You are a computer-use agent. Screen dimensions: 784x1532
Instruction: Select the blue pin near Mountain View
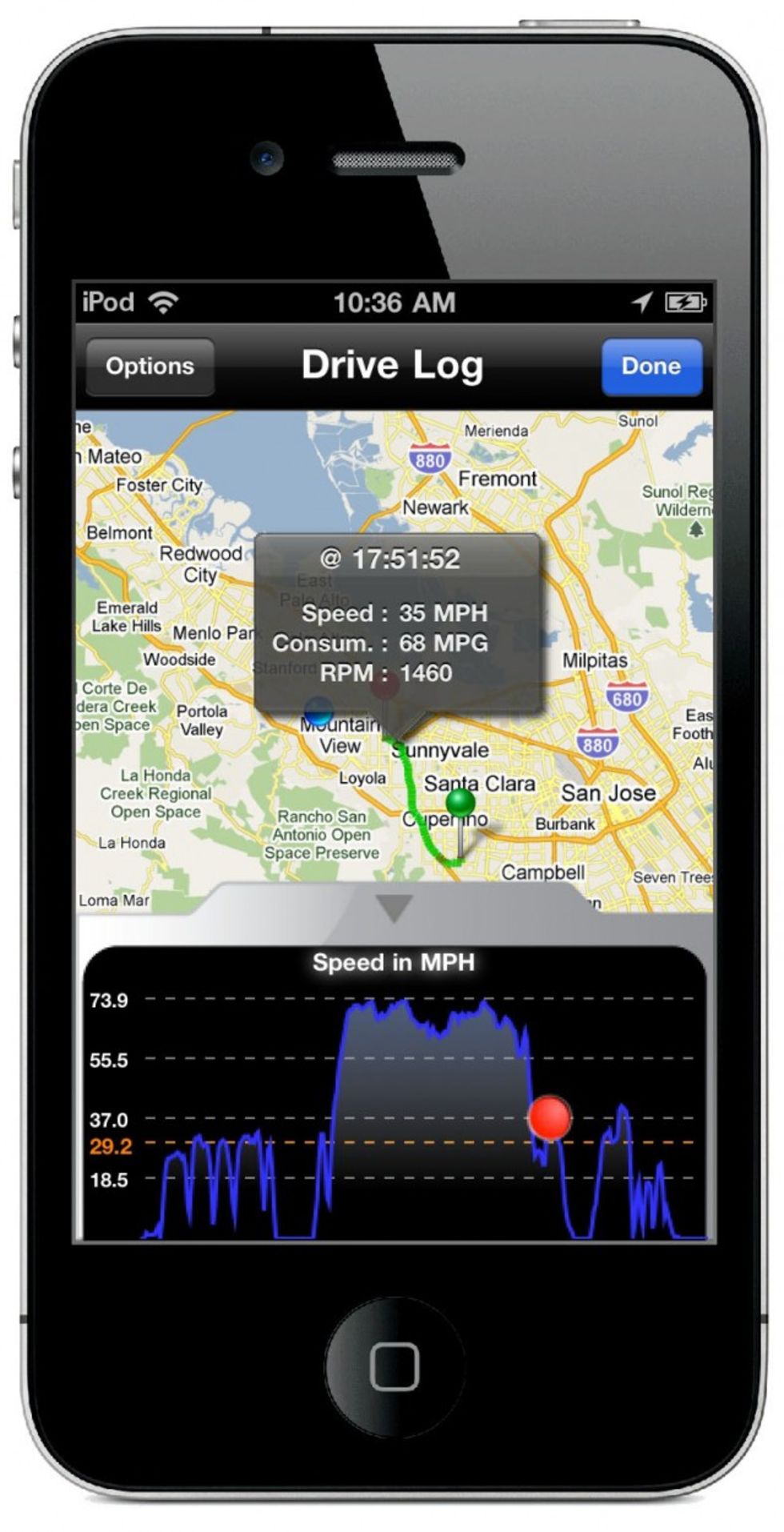[318, 709]
